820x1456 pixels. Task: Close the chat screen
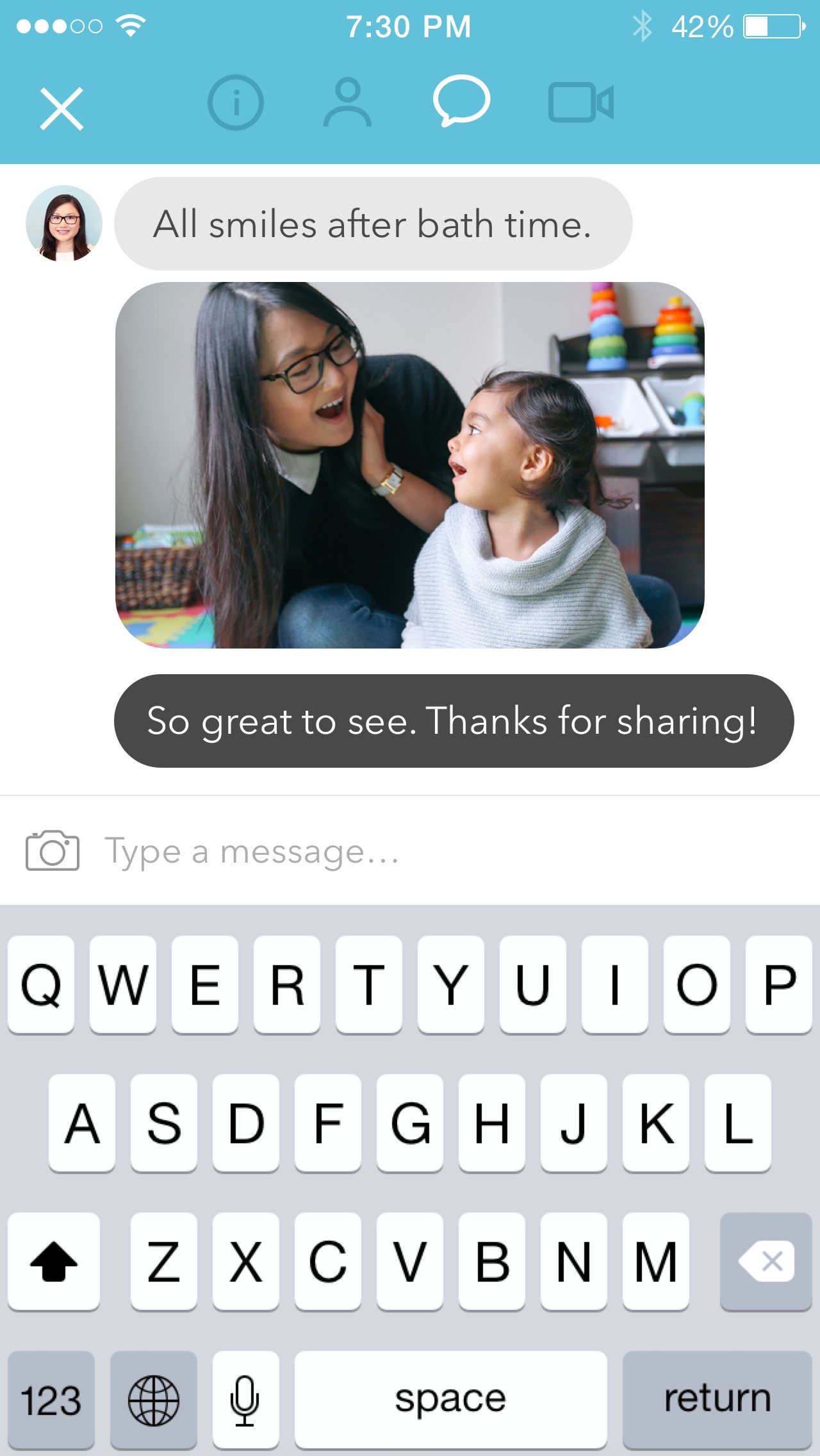(61, 108)
